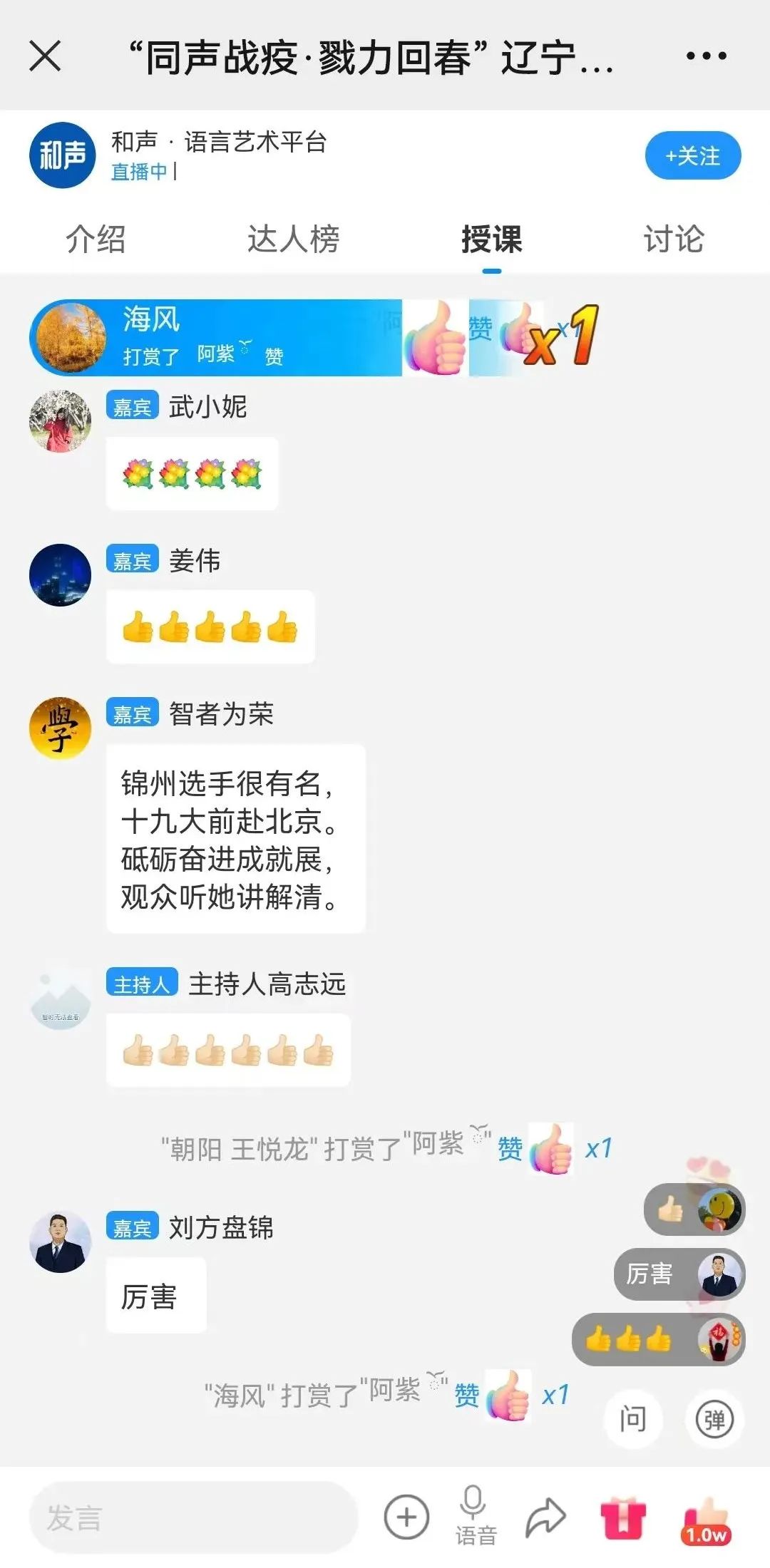
Task: Open 刘方盘锦's avatar profile
Action: 61,1242
